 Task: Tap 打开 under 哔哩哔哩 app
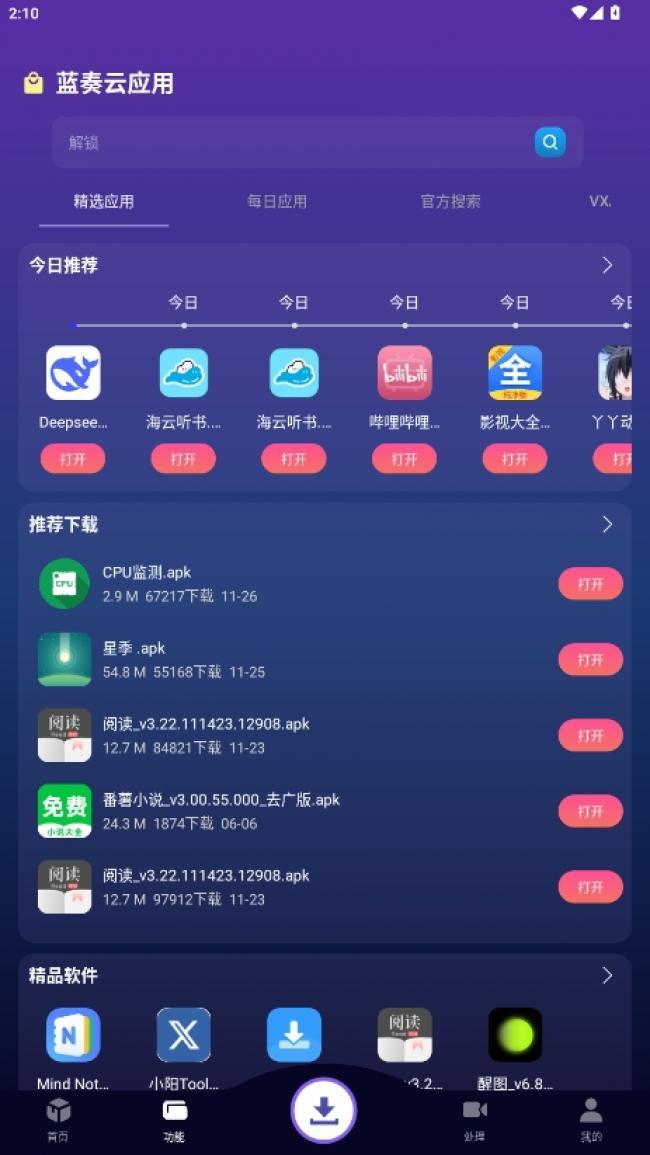(x=404, y=459)
